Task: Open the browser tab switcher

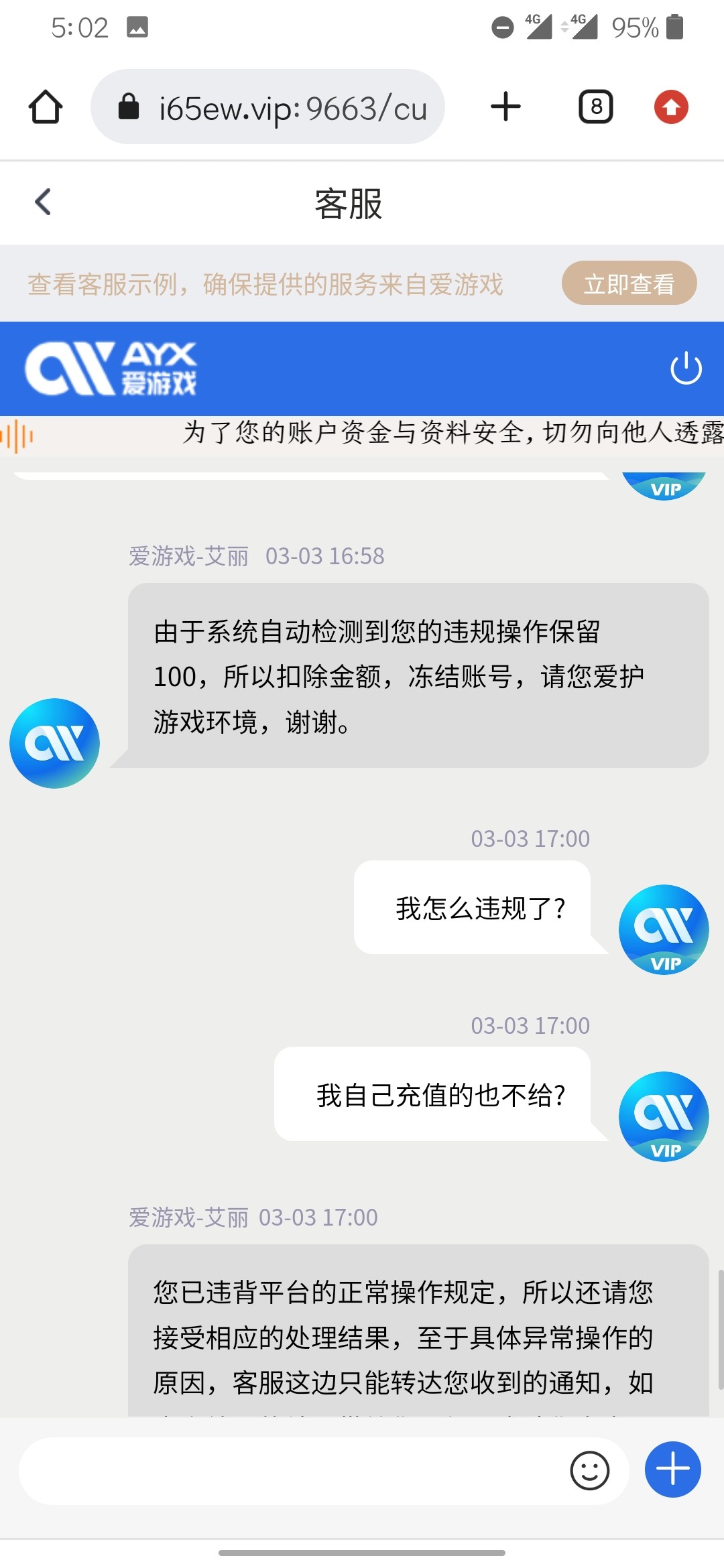Action: (x=595, y=107)
